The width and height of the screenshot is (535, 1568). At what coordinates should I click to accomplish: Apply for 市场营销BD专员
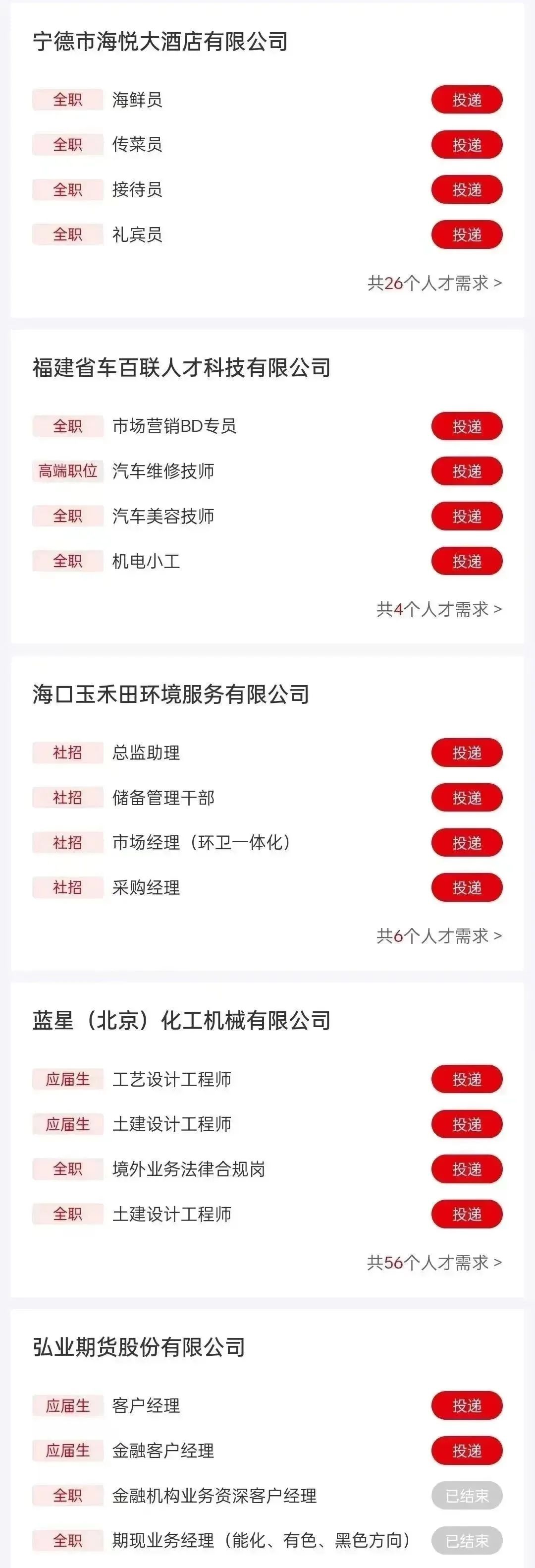point(466,427)
